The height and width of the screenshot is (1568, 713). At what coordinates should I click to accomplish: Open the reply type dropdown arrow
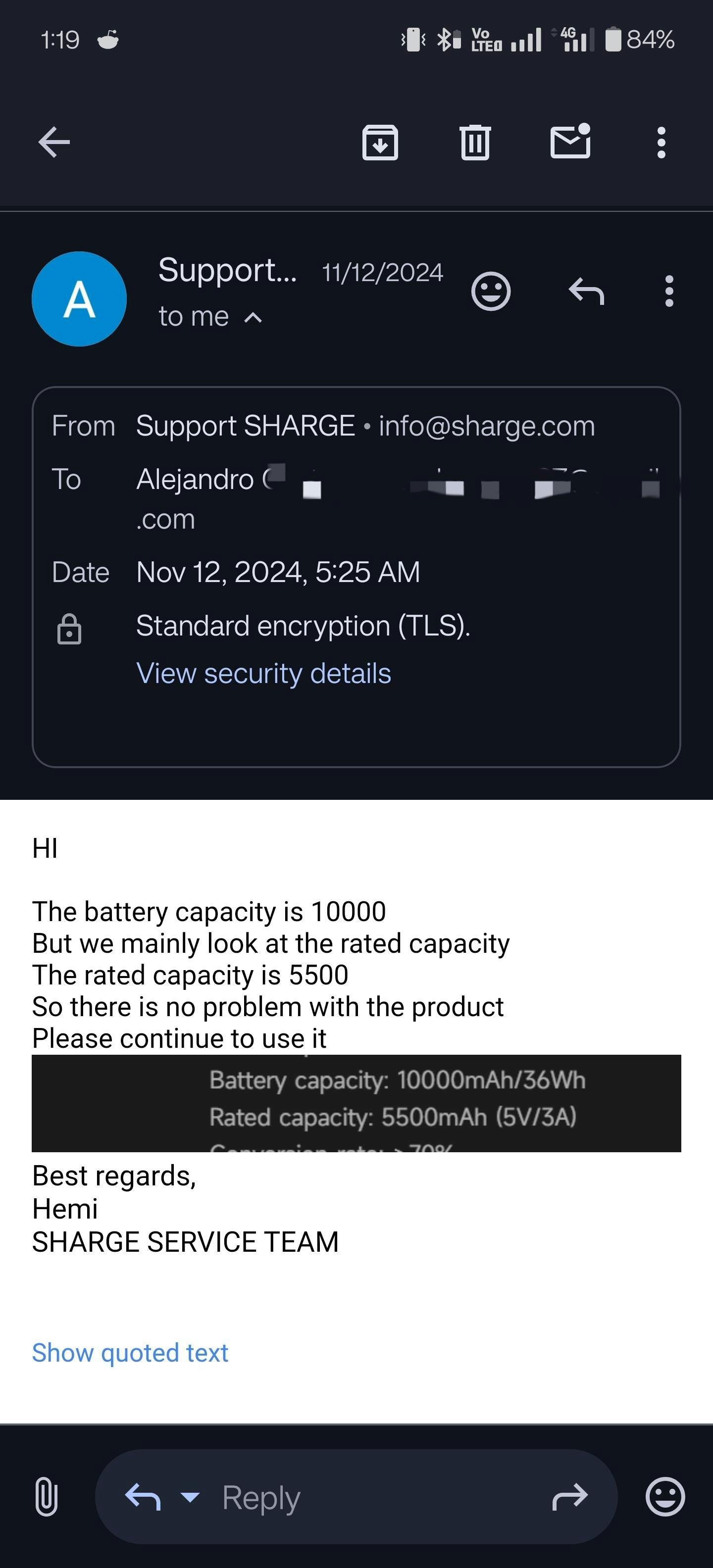click(x=190, y=1496)
